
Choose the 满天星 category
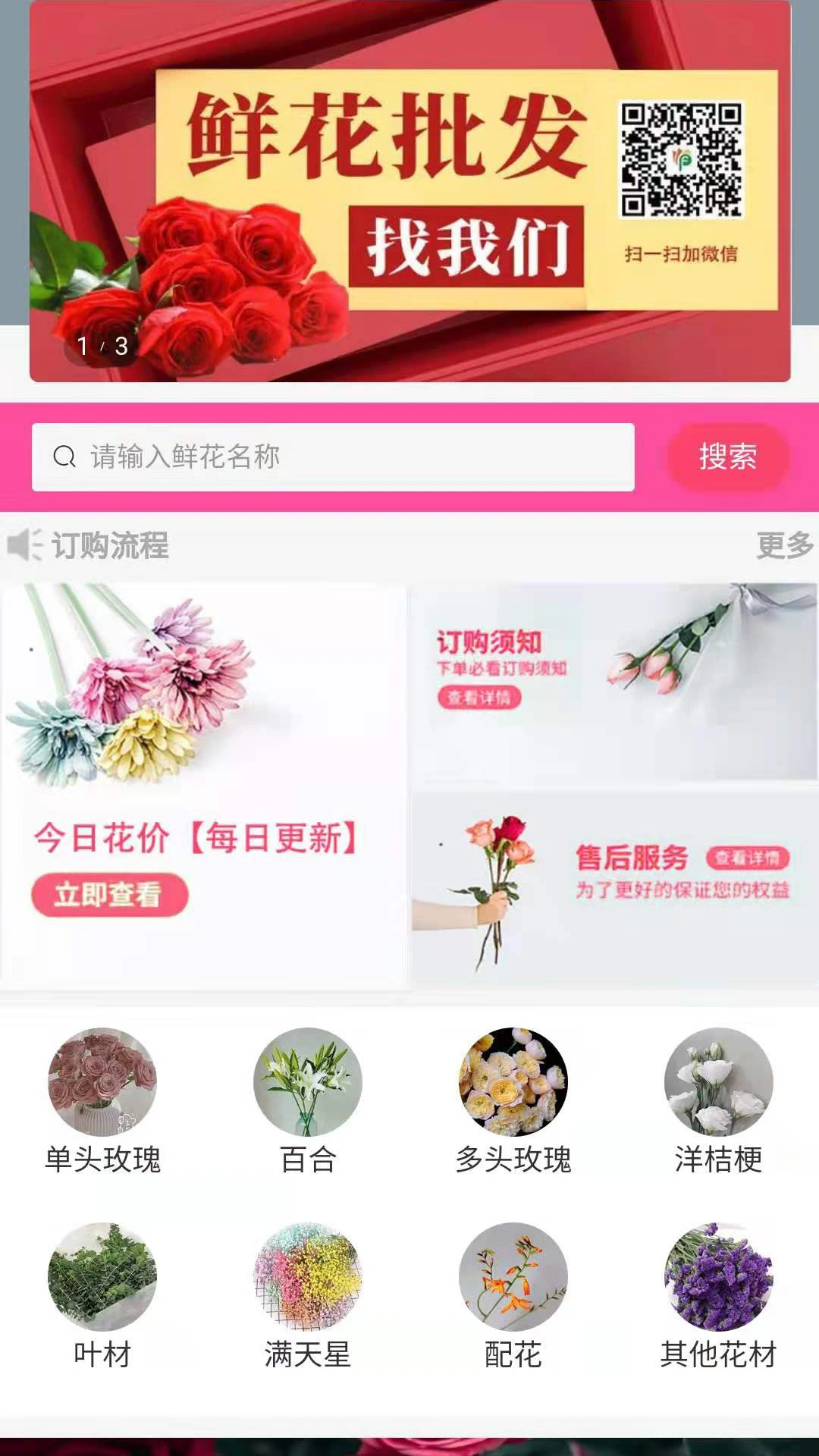308,1296
